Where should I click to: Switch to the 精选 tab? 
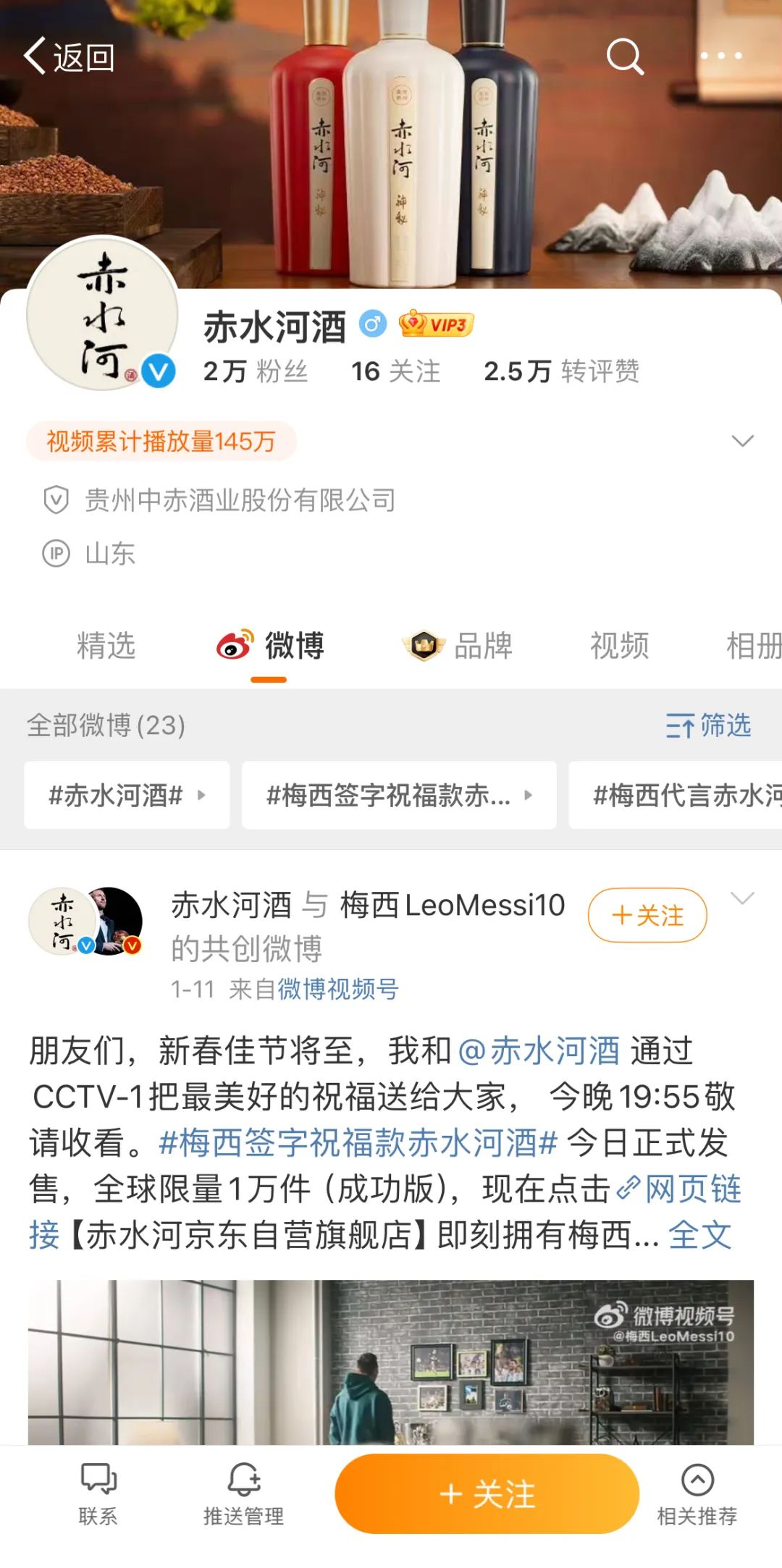pos(106,645)
